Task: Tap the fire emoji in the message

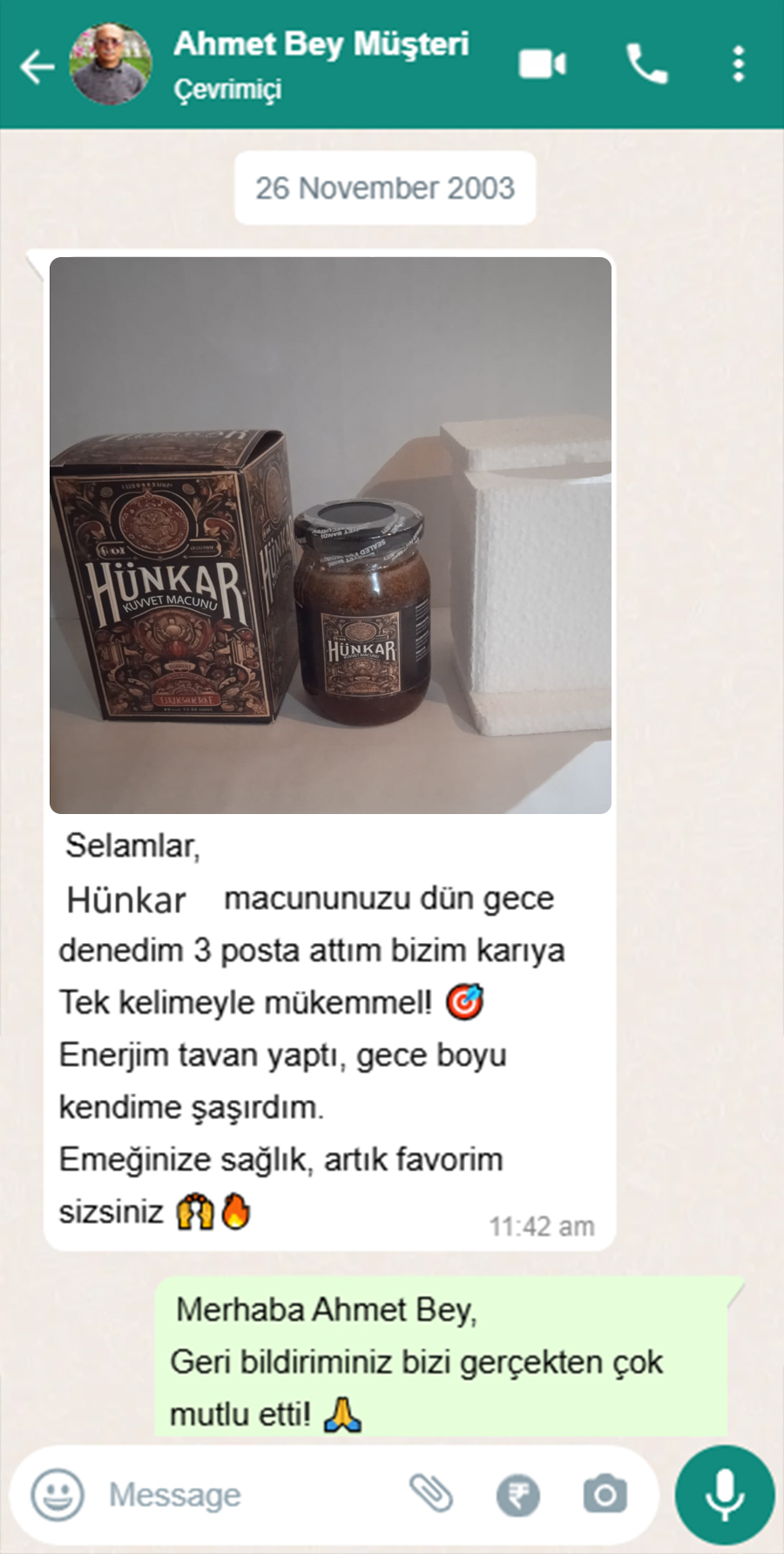Action: coord(233,1211)
